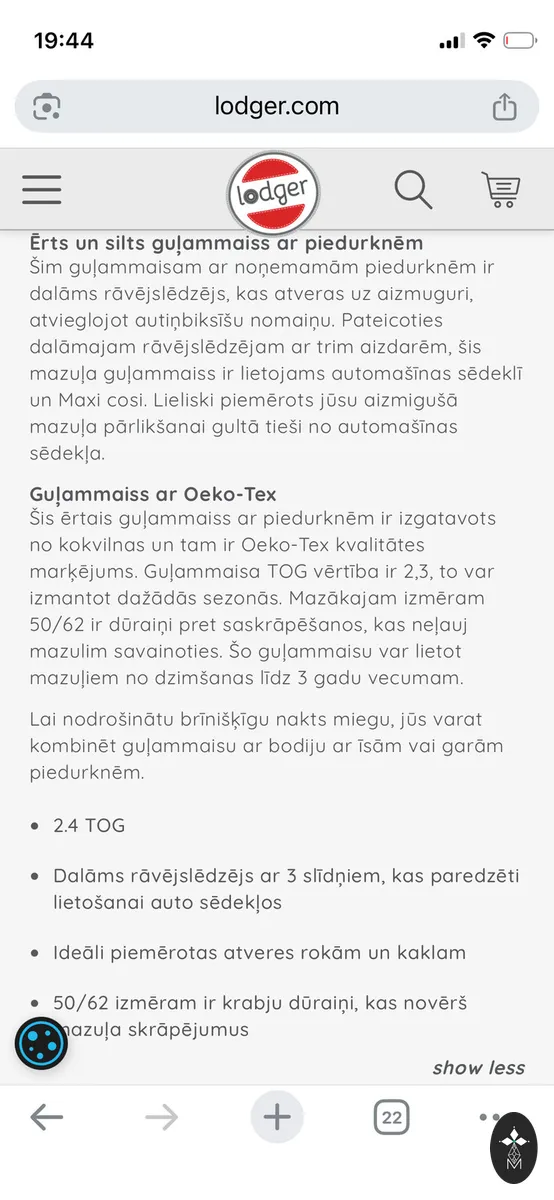Tap the Lodger logo to go home
The height and width of the screenshot is (1200, 554).
click(274, 190)
